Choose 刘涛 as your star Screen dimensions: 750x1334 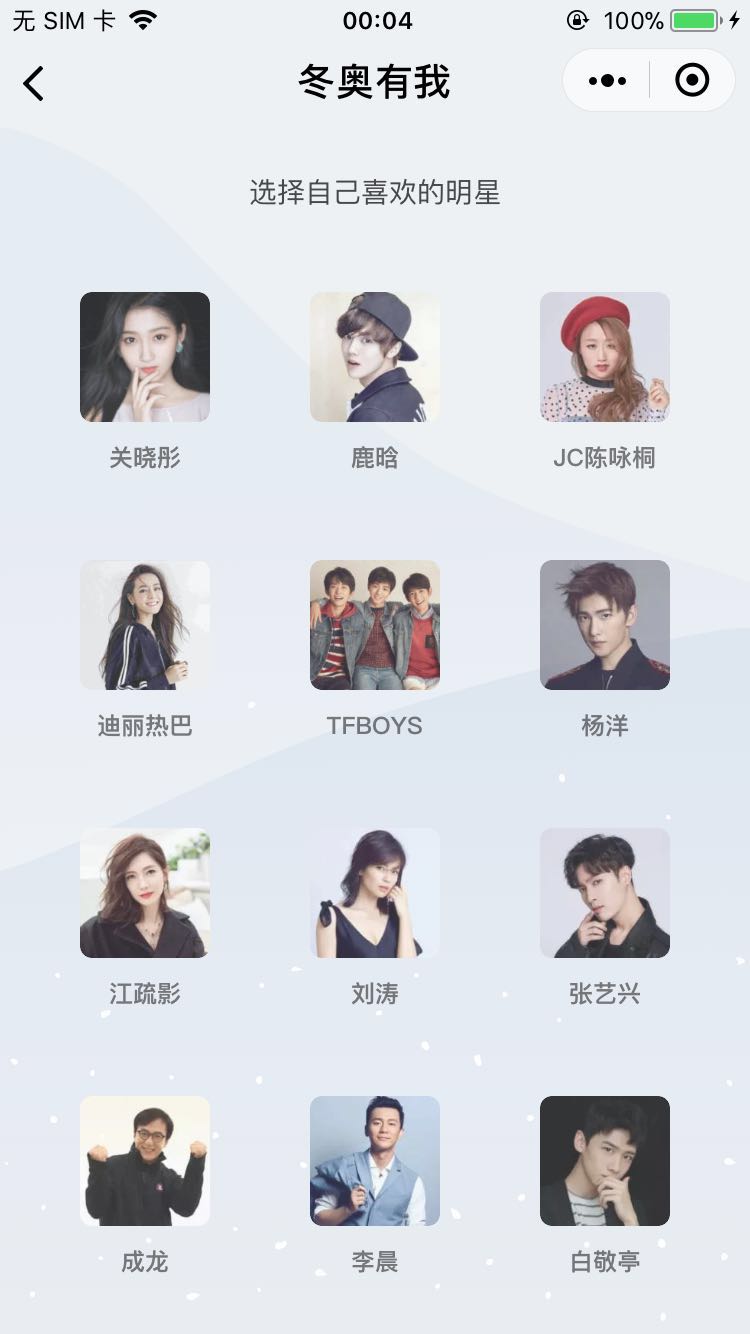point(375,893)
